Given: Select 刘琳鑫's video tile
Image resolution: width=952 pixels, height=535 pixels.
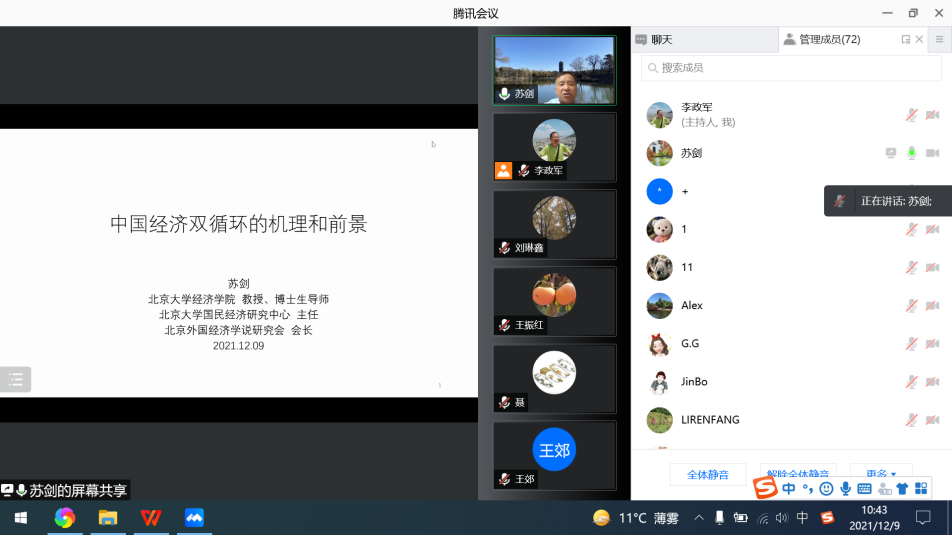Looking at the screenshot, I should tap(554, 223).
